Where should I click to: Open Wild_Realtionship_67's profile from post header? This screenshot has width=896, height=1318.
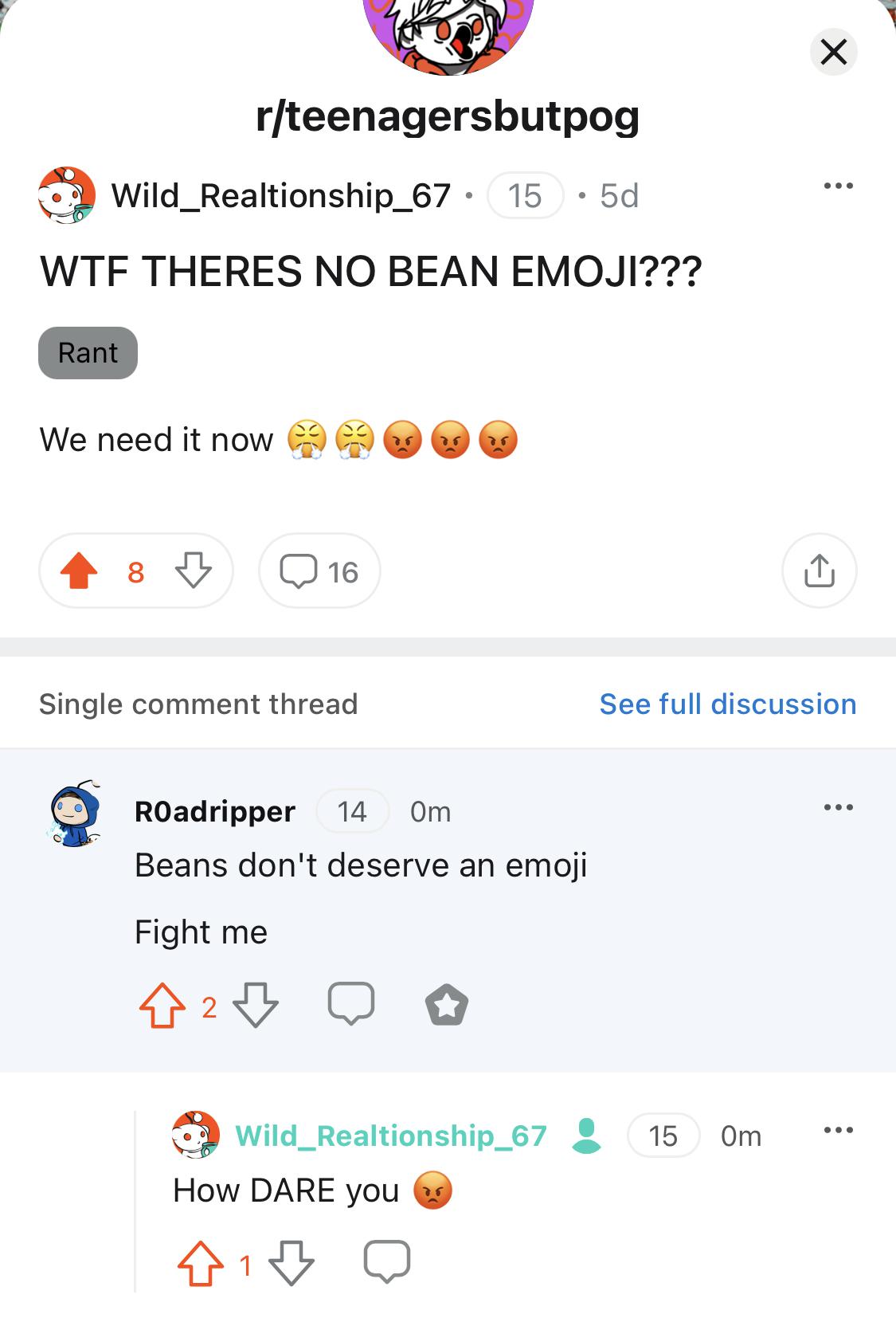[280, 196]
